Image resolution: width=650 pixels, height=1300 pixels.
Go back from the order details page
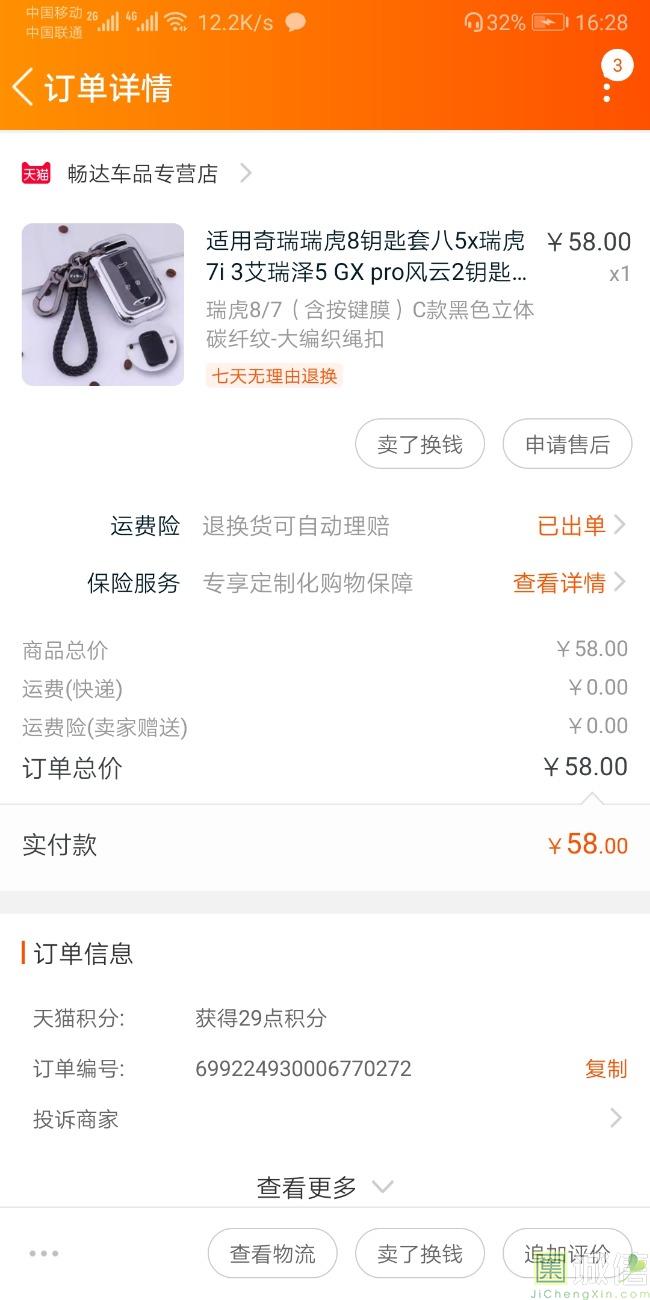(x=24, y=88)
